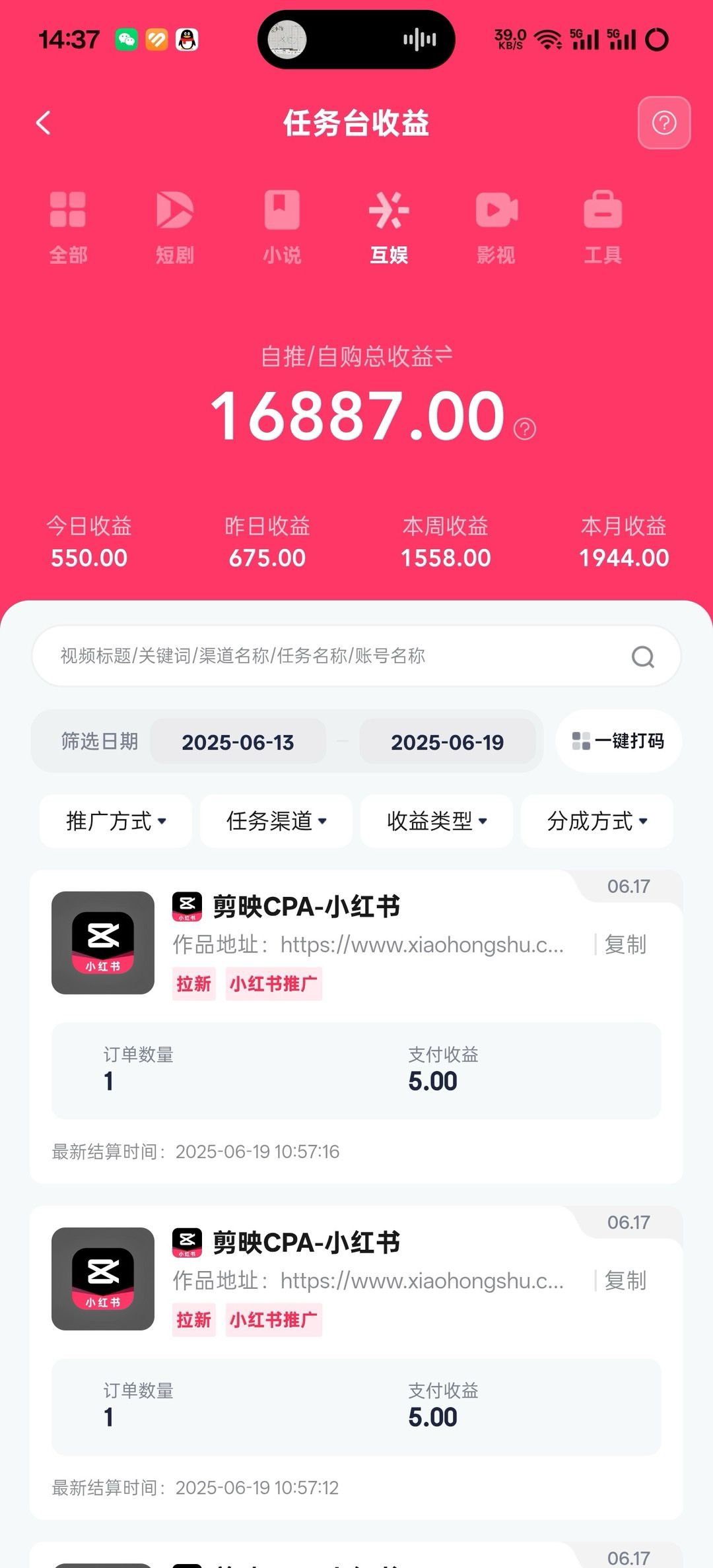
Task: Expand the 任务渠道 filter
Action: [x=276, y=821]
